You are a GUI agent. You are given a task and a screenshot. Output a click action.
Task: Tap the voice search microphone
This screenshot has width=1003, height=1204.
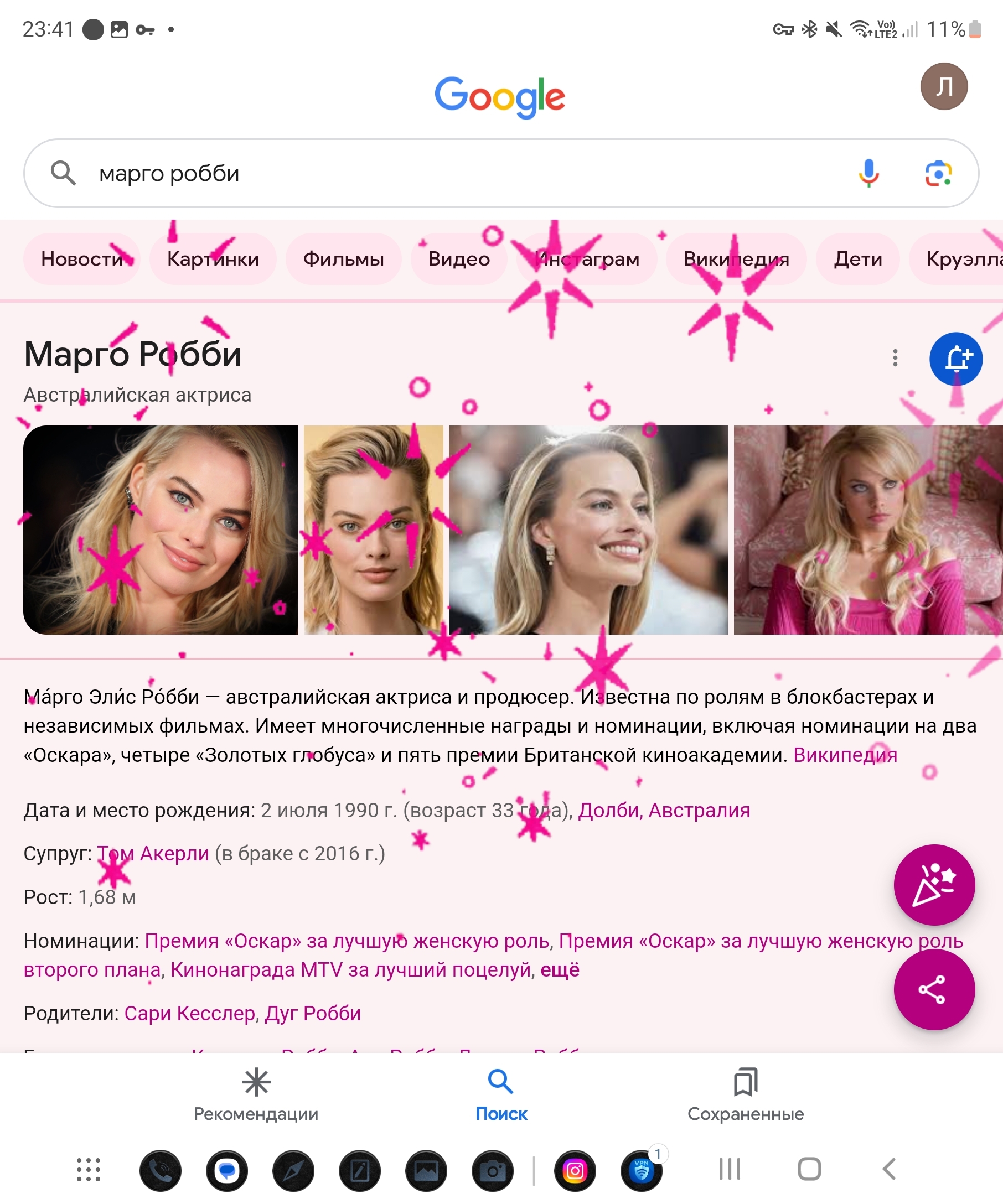tap(869, 173)
